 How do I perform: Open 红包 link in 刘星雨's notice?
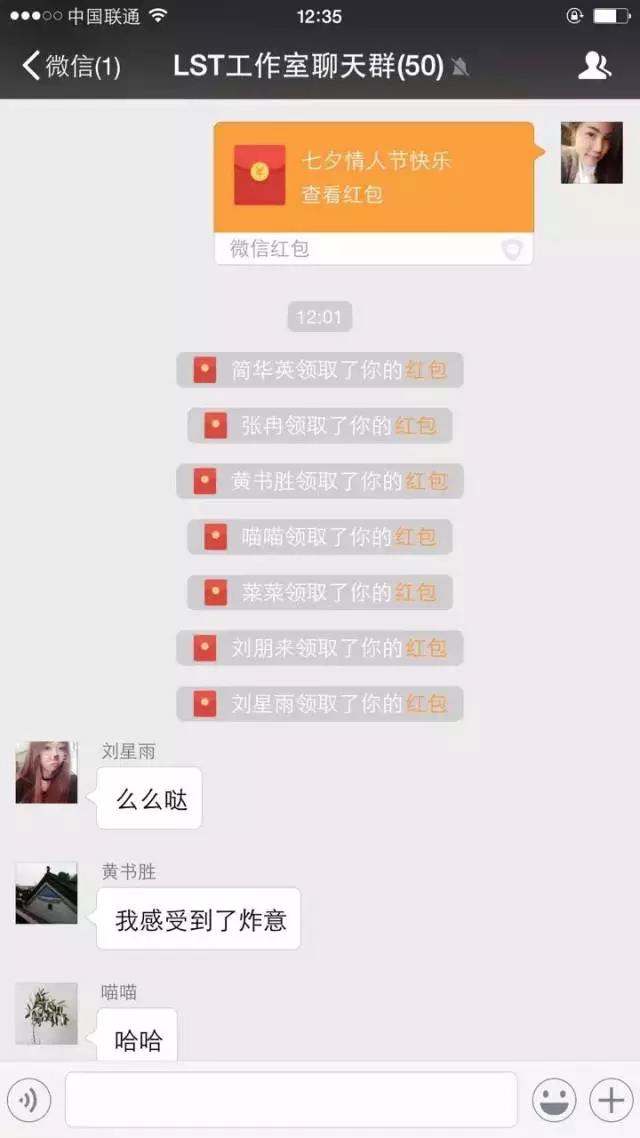[426, 704]
